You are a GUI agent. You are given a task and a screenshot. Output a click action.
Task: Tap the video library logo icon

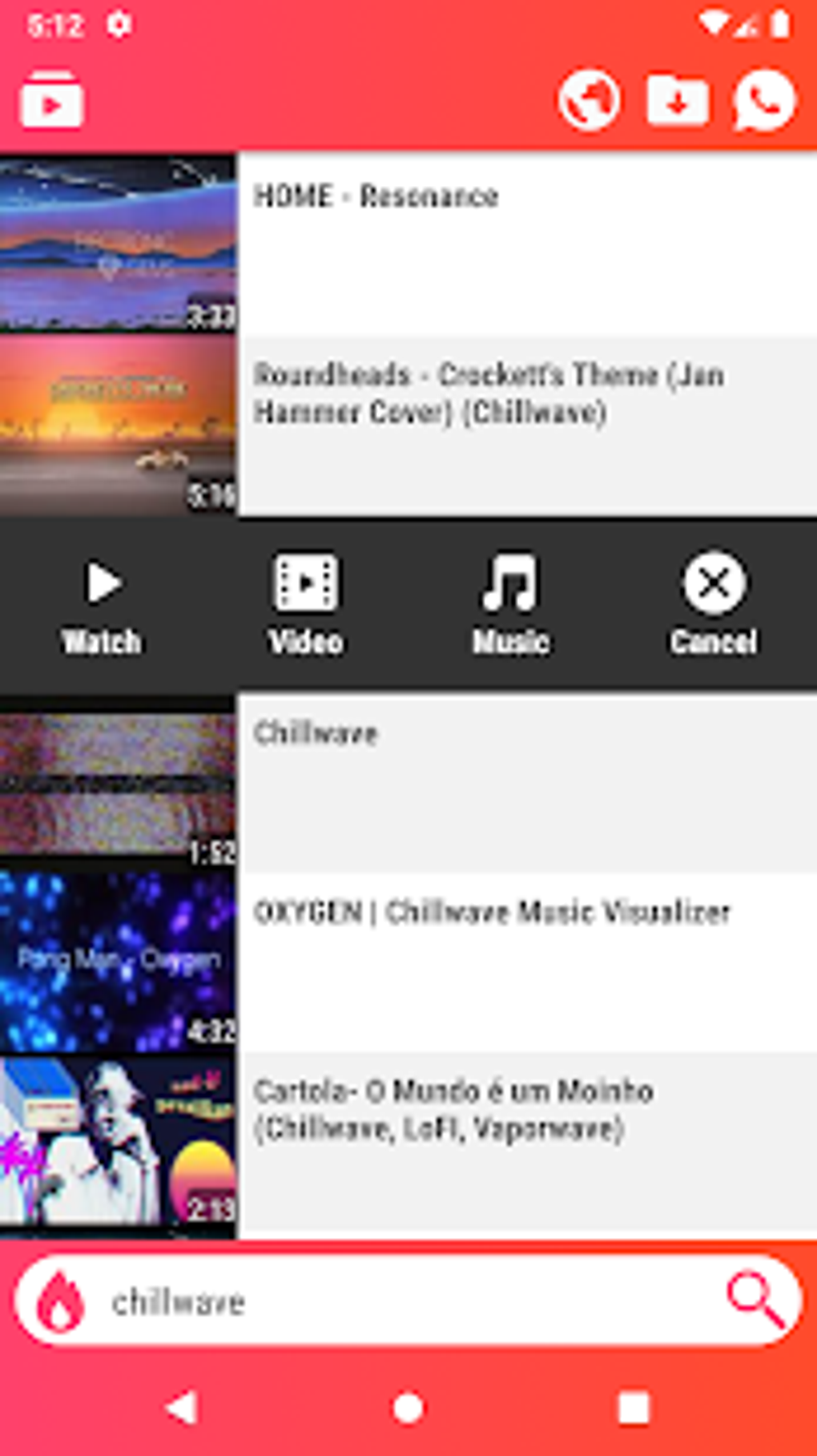(x=52, y=99)
